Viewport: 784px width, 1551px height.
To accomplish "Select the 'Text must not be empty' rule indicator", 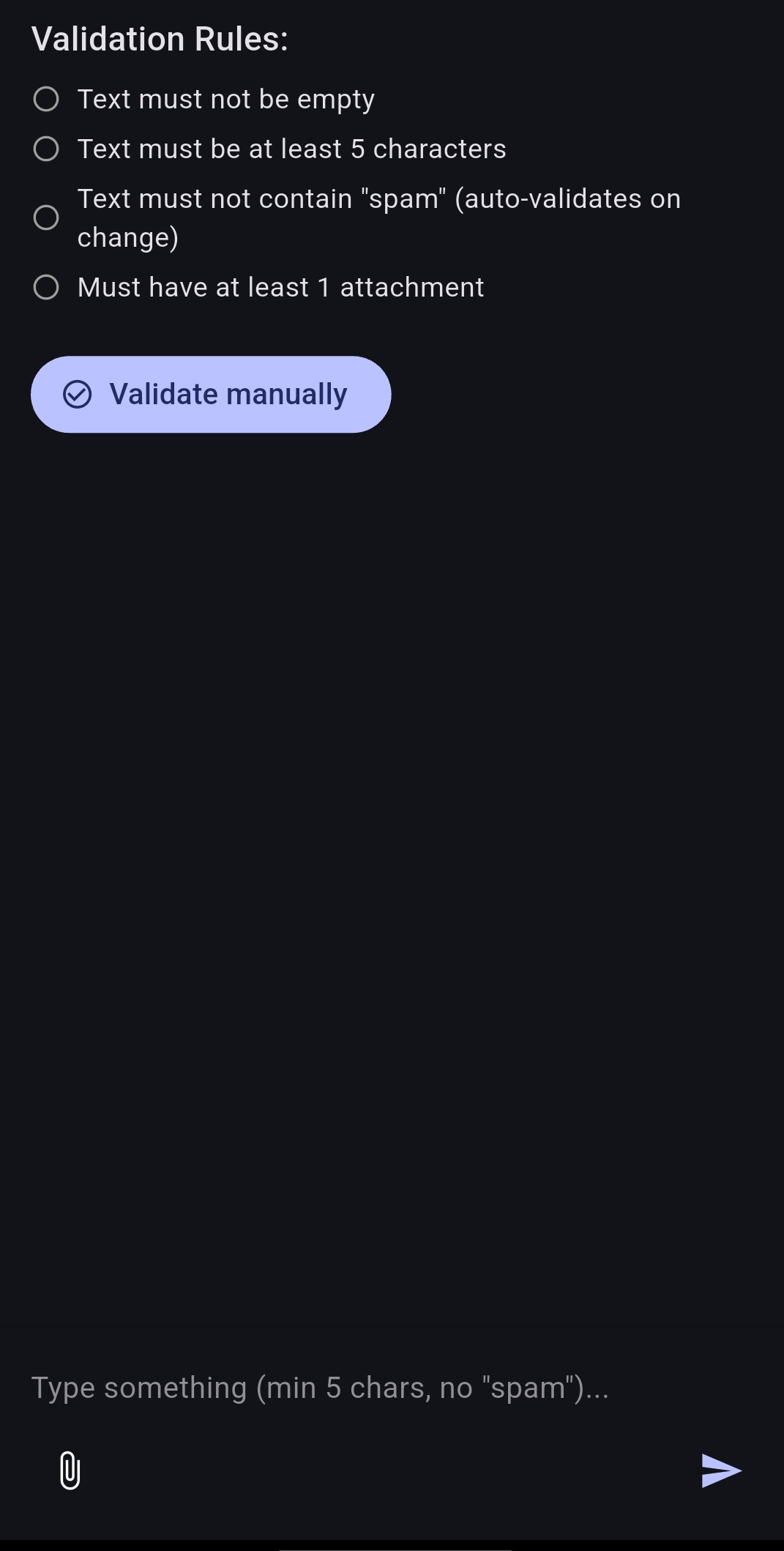I will pos(46,100).
